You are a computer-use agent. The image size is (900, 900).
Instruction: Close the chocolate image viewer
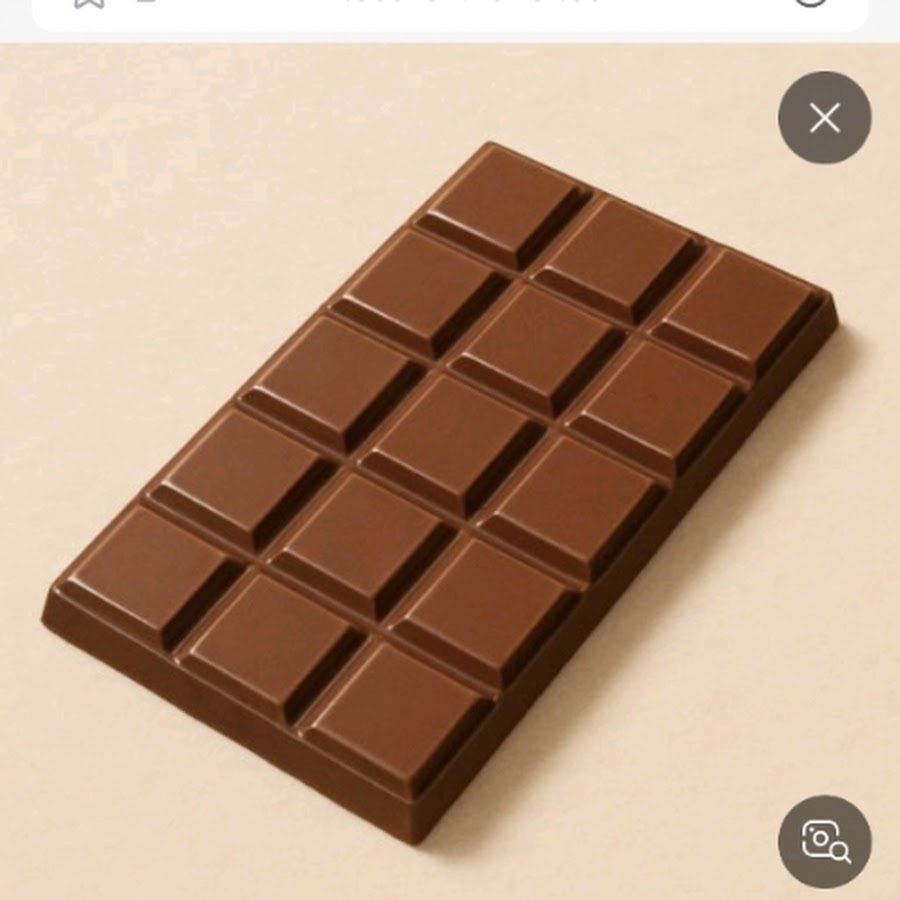point(824,118)
